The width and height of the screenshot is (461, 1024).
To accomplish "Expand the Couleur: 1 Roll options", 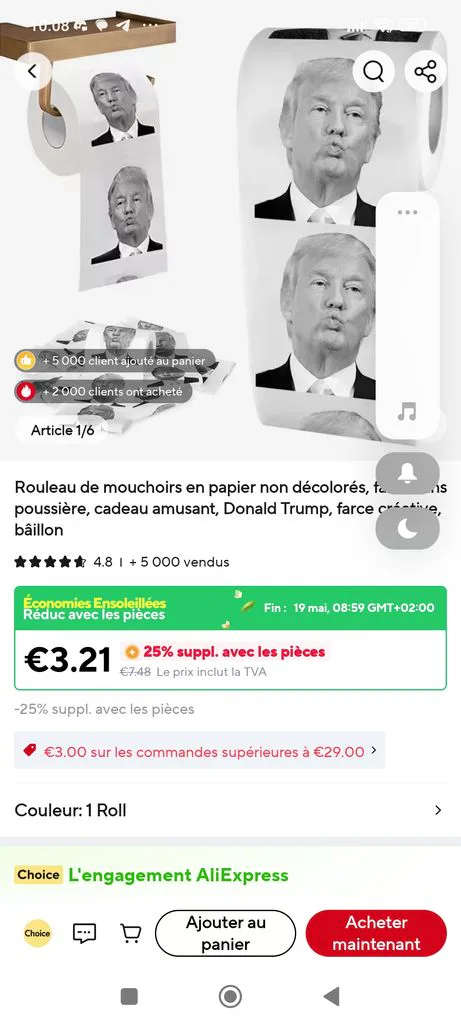I will pyautogui.click(x=230, y=810).
